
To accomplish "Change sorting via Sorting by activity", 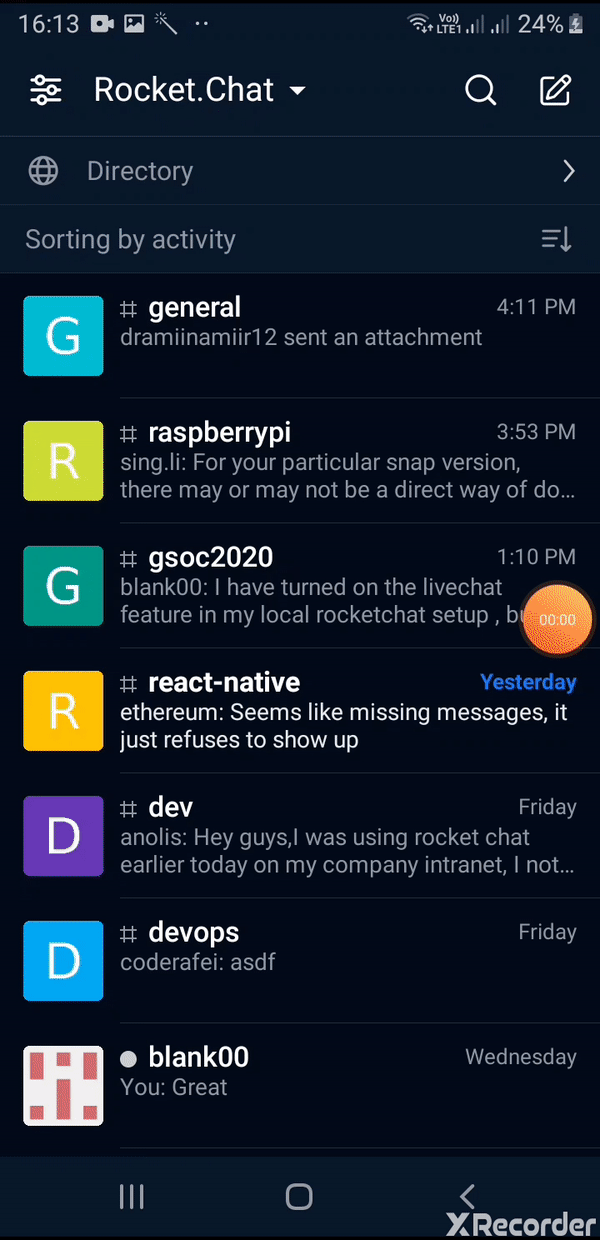I will click(x=300, y=240).
